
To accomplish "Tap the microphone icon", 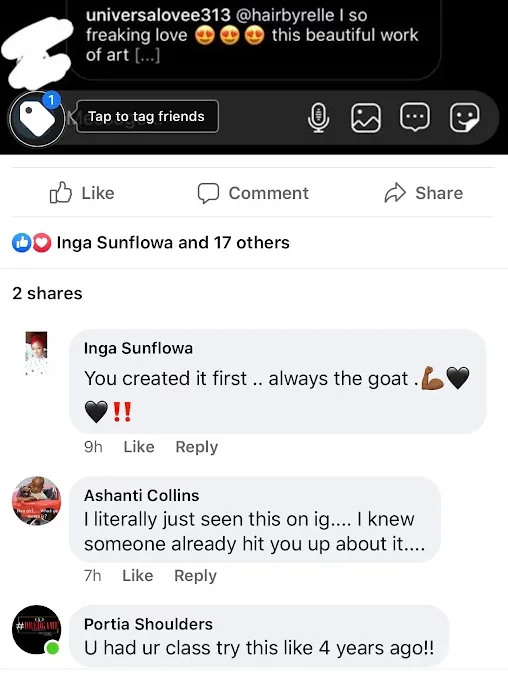I will tap(318, 117).
